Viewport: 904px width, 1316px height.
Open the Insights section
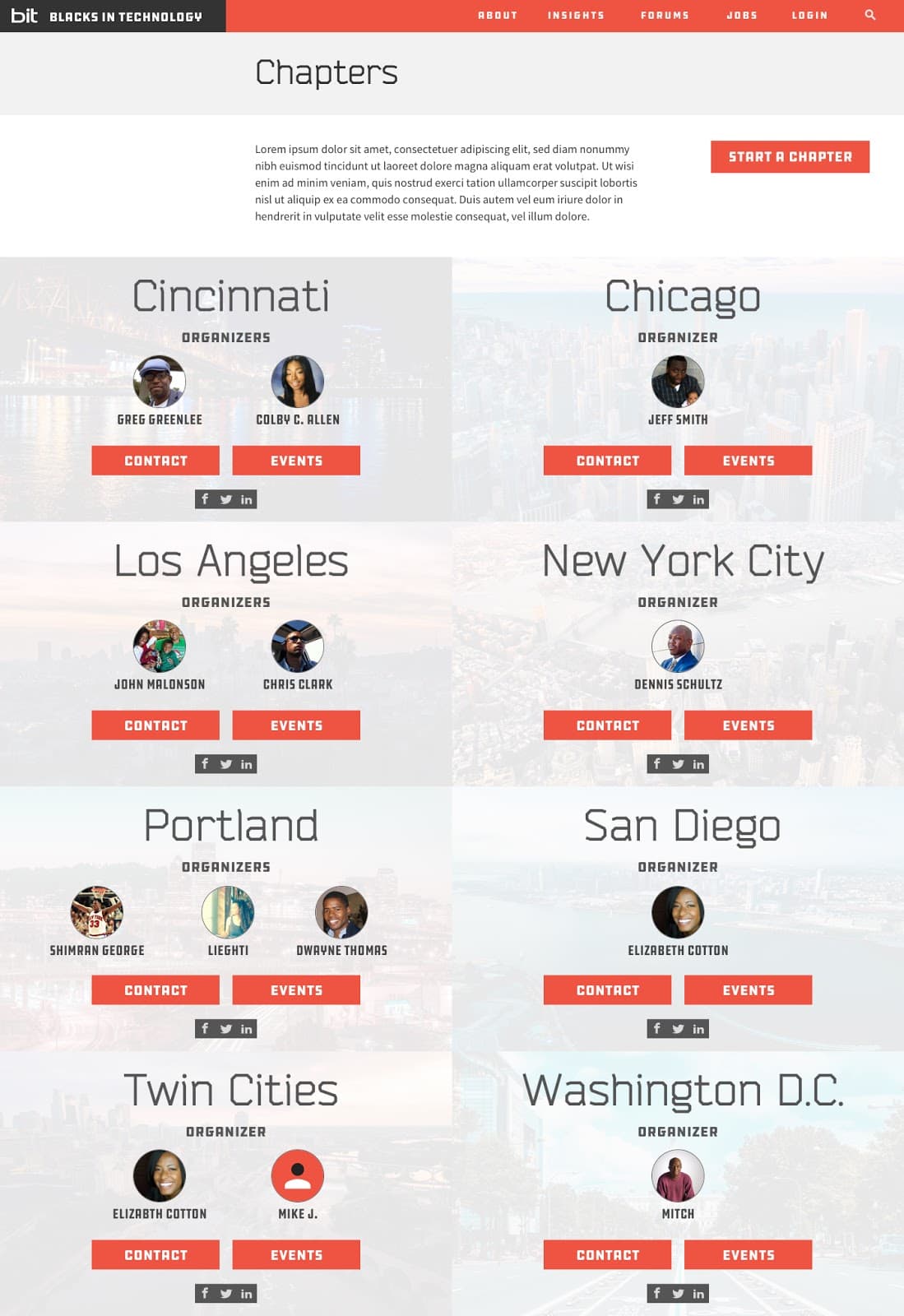click(x=576, y=15)
